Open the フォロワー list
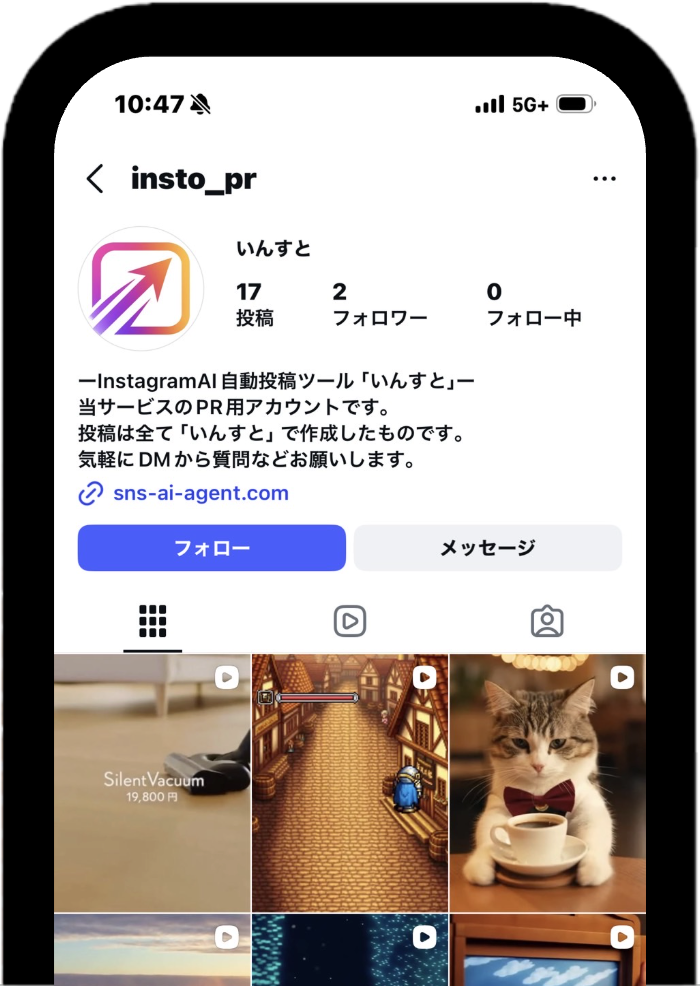Screen dimensions: 700x986 pyautogui.click(x=380, y=304)
